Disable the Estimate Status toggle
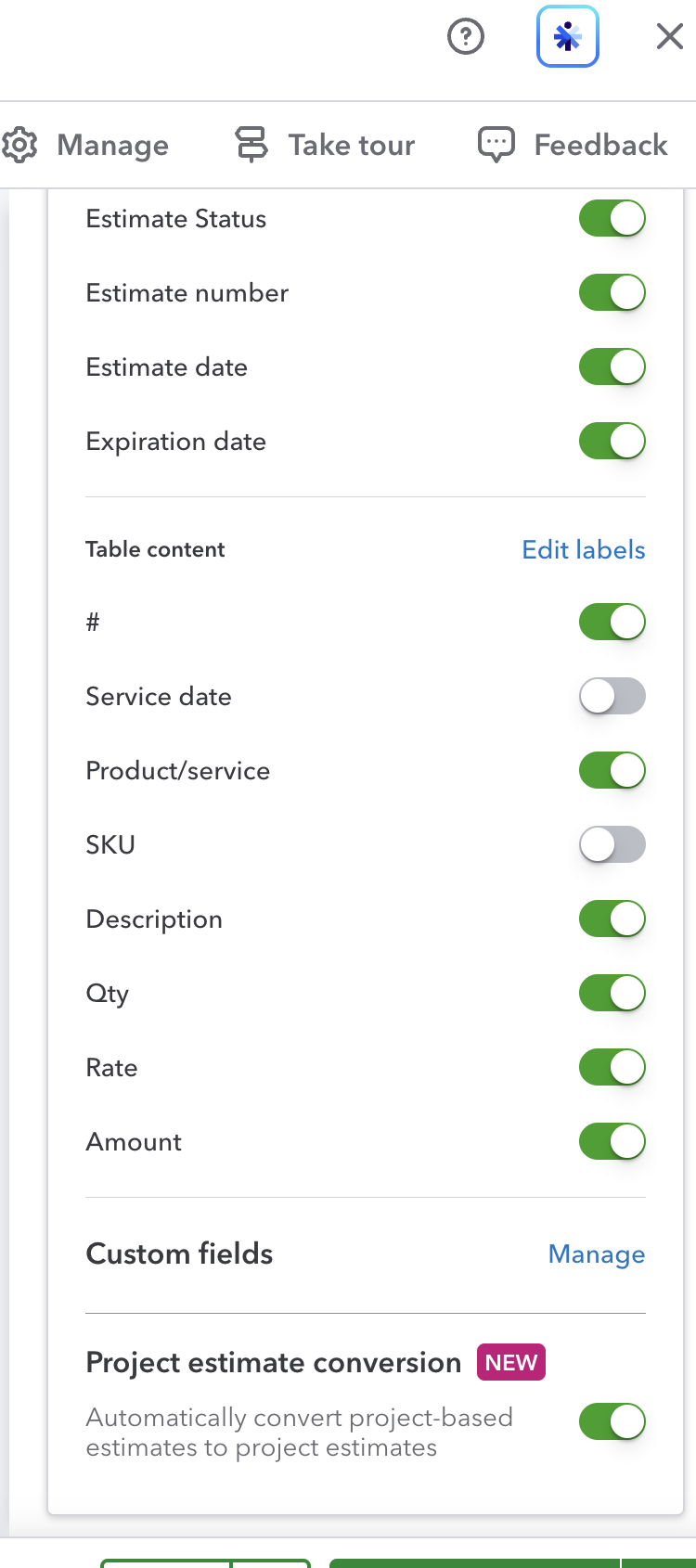The width and height of the screenshot is (696, 1568). click(x=612, y=218)
